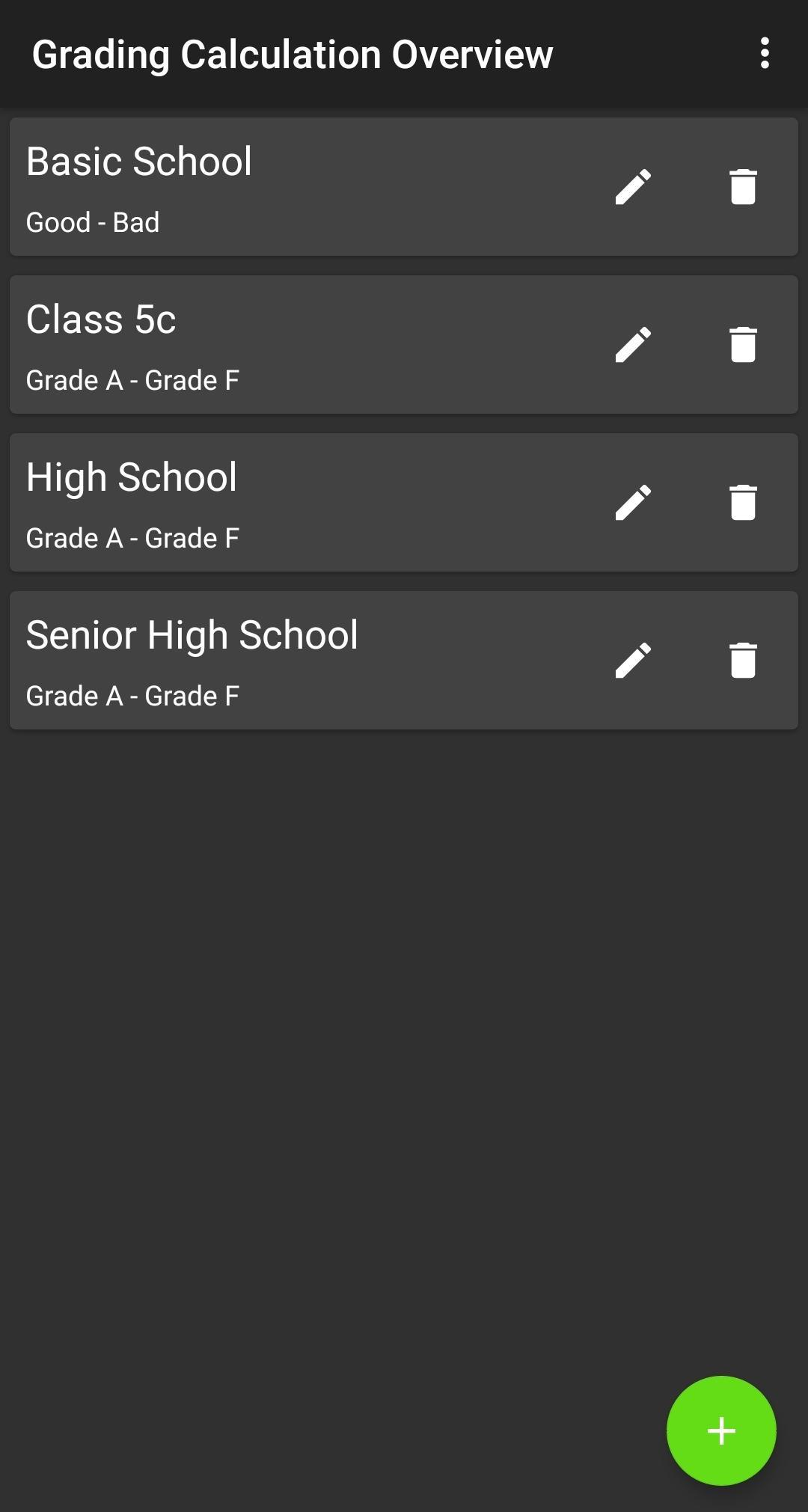Screen dimensions: 808x1512
Task: Delete the Class 5c grading
Action: coord(743,345)
